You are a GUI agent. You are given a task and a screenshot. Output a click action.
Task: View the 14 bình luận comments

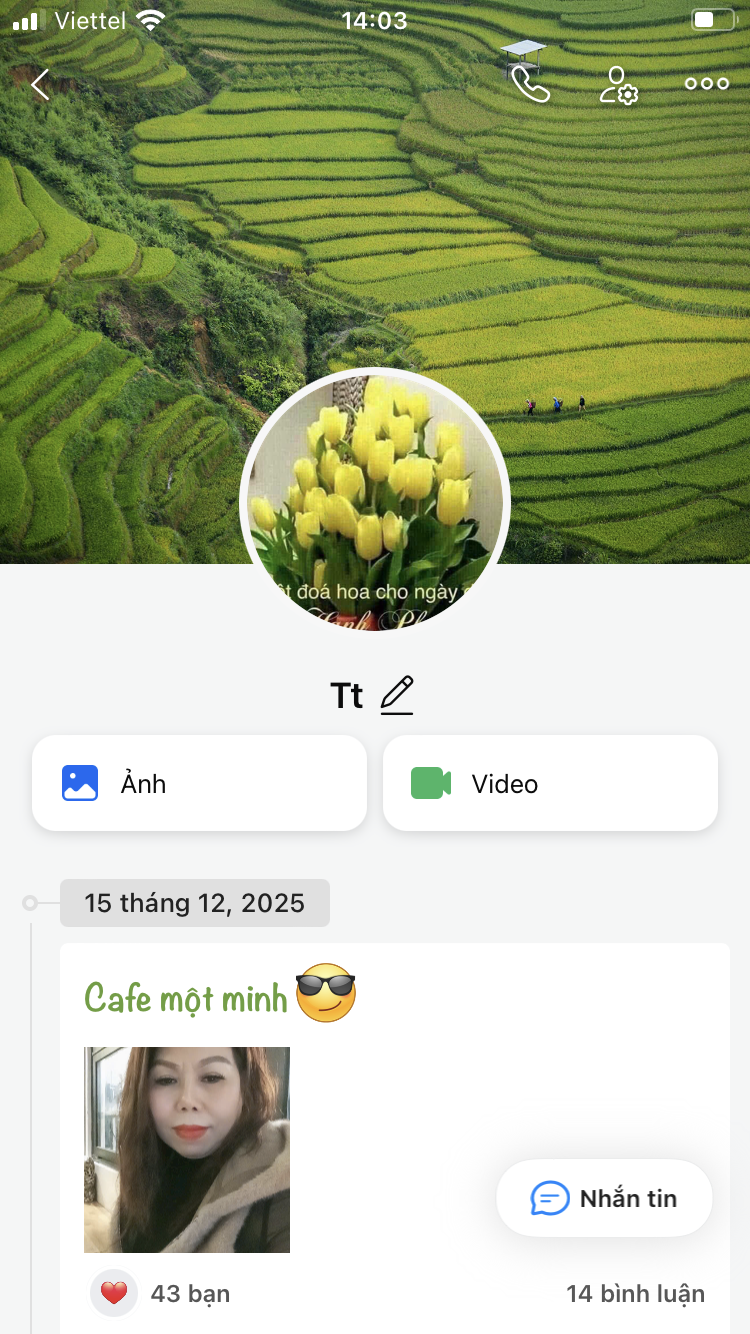click(x=635, y=1292)
